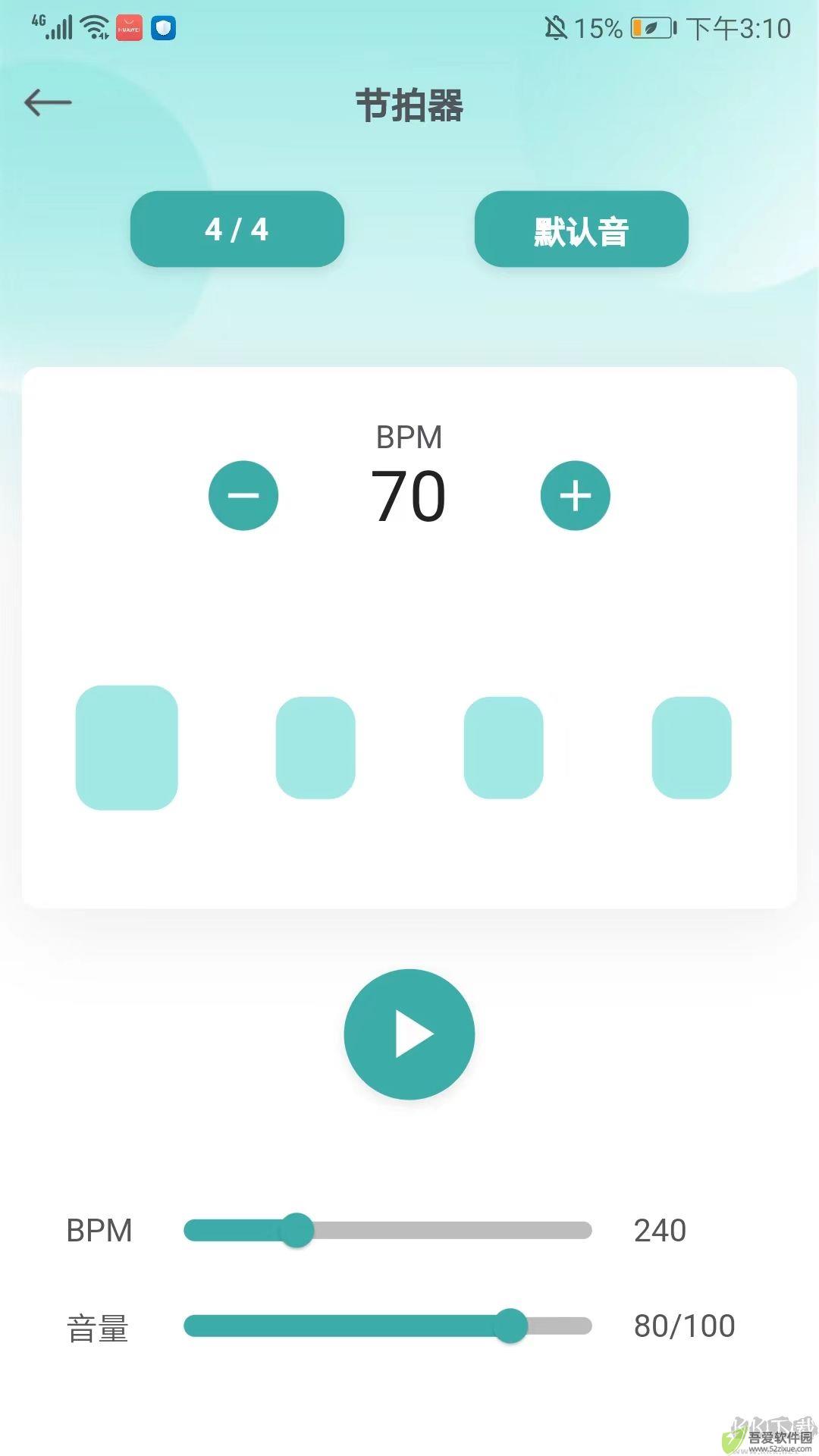Go back using the arrow icon
The width and height of the screenshot is (819, 1456).
[x=48, y=102]
